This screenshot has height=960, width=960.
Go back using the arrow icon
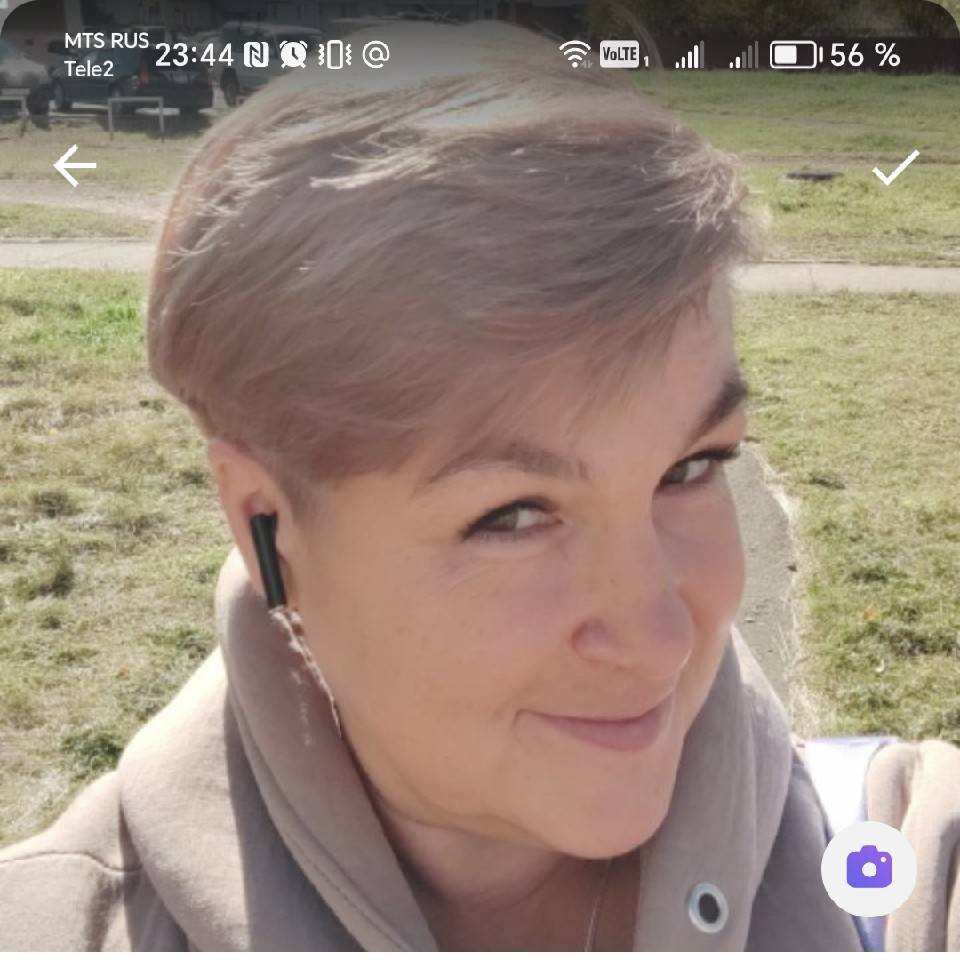click(x=75, y=166)
